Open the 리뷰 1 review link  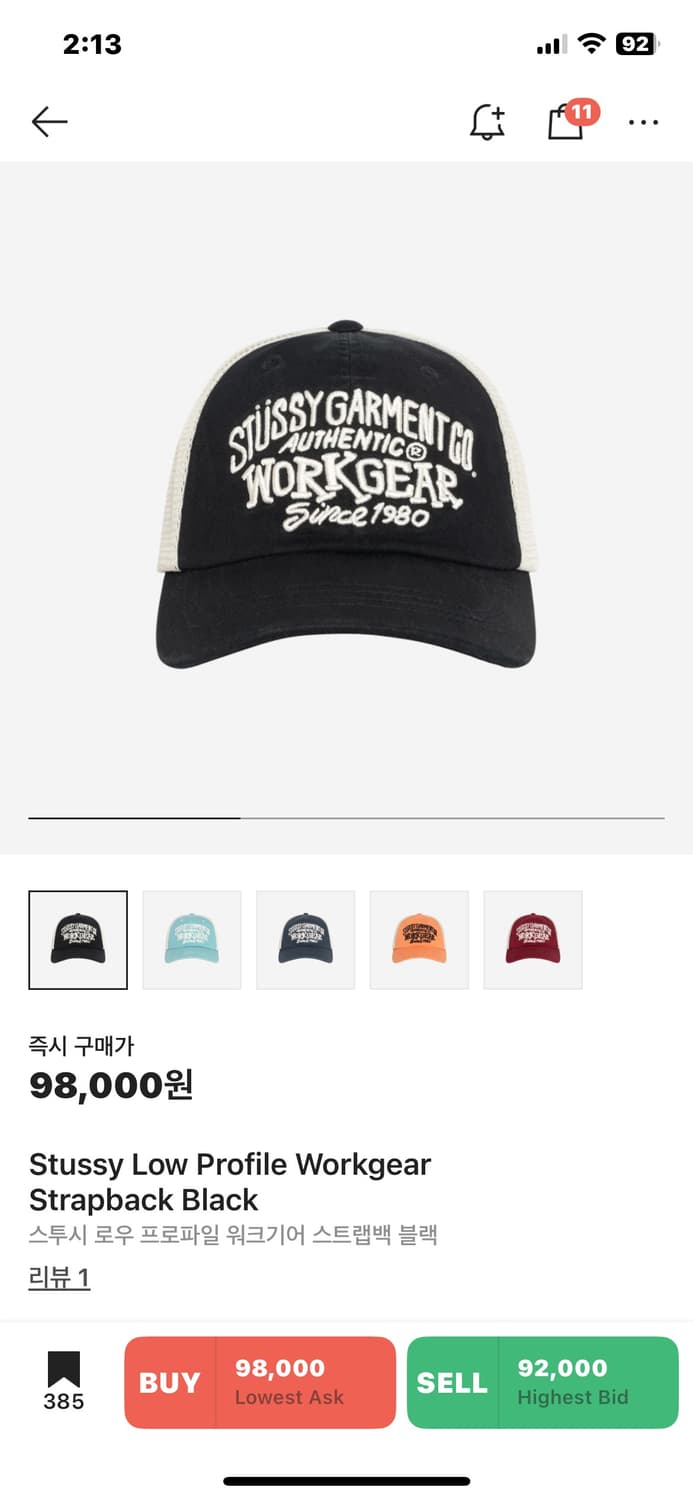(59, 1278)
